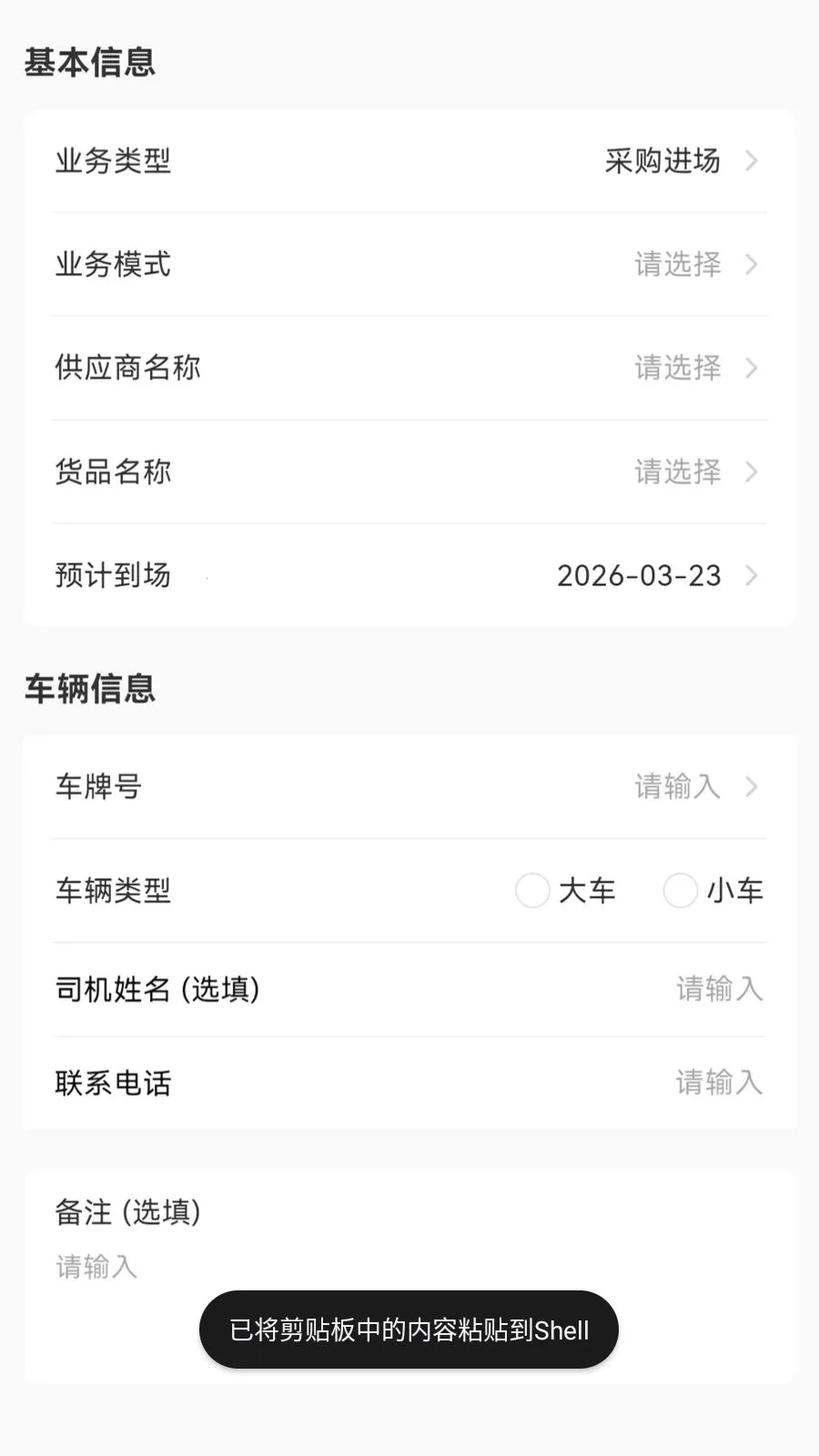Screen dimensions: 819x1456
Task: Select the 大车 radio button
Action: 533,891
